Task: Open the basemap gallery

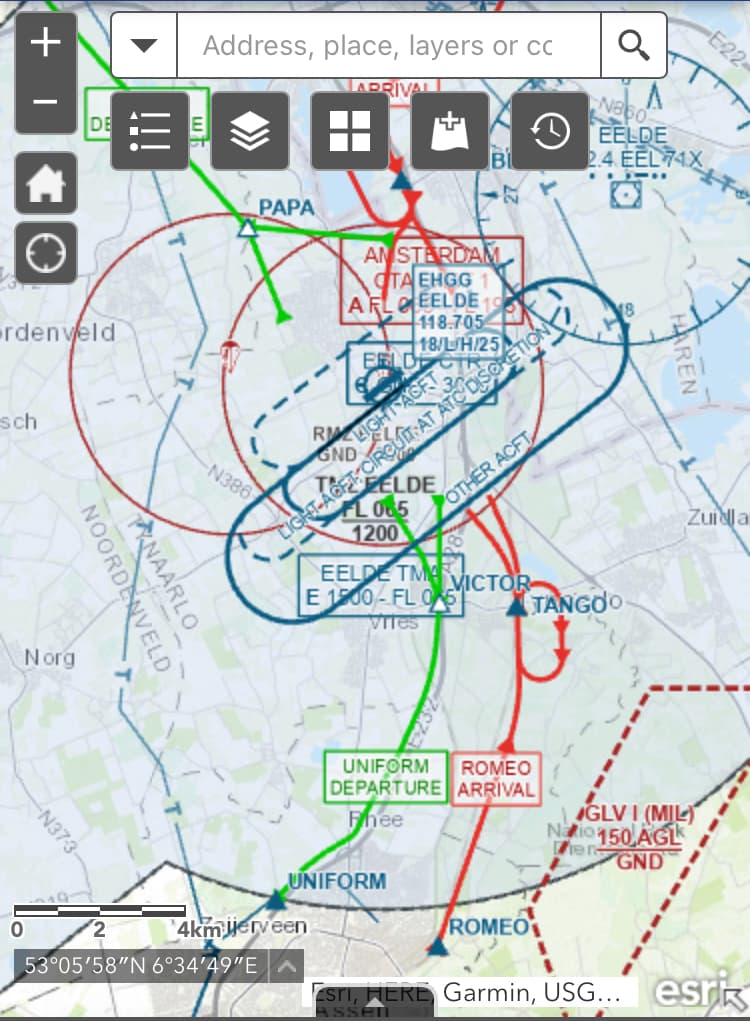Action: pos(350,131)
